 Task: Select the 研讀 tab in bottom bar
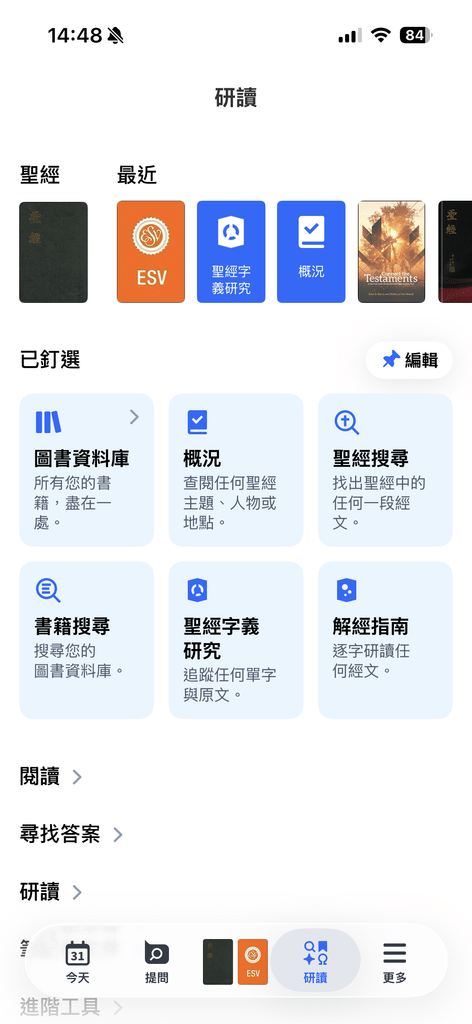[x=316, y=961]
